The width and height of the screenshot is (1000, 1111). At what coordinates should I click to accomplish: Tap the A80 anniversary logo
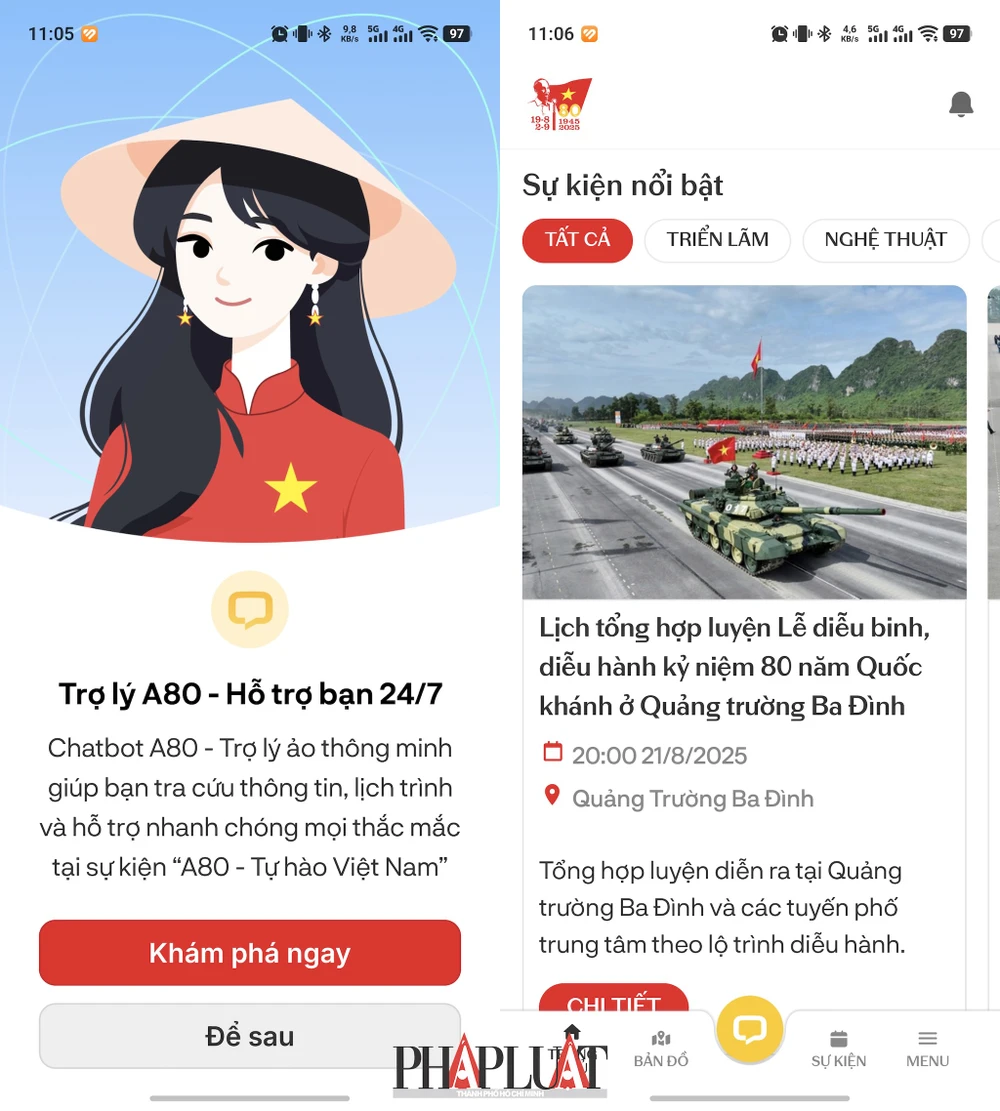click(x=560, y=105)
